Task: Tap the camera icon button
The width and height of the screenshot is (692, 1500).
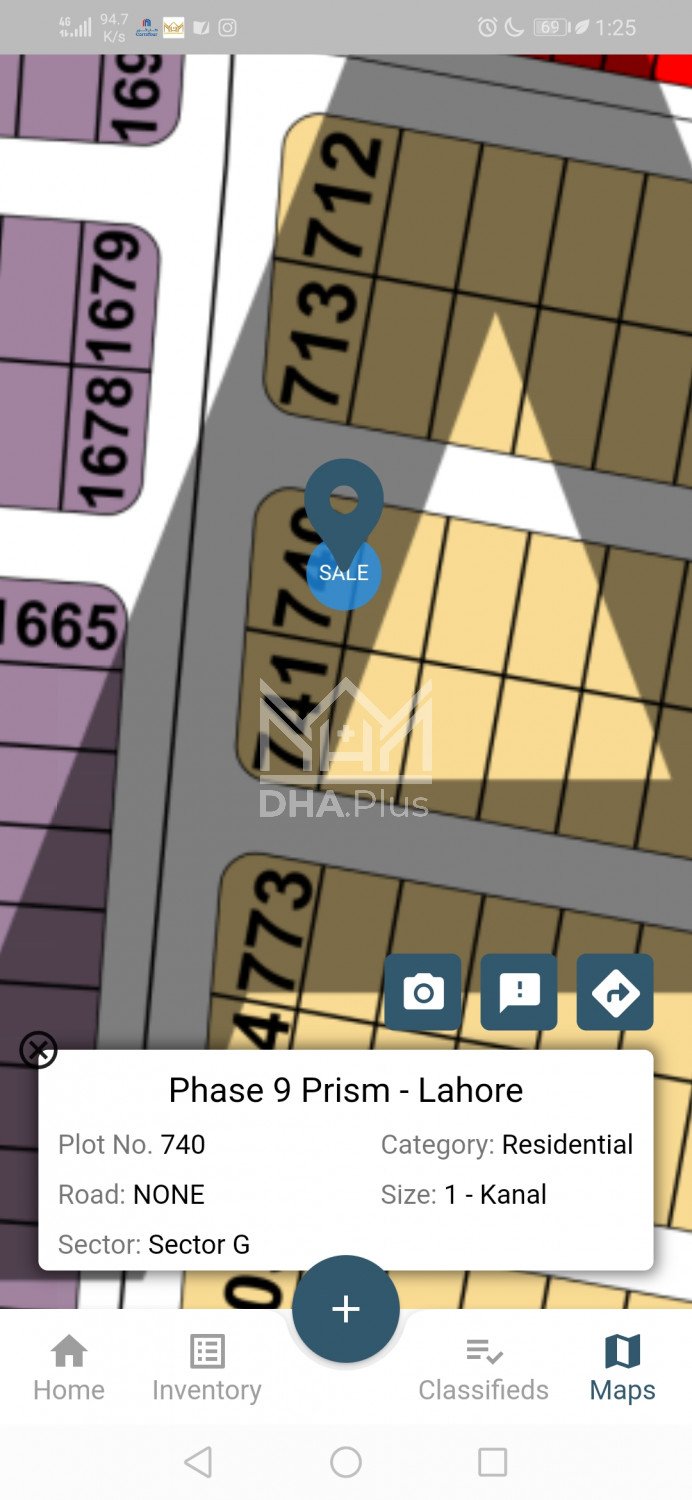Action: (423, 992)
